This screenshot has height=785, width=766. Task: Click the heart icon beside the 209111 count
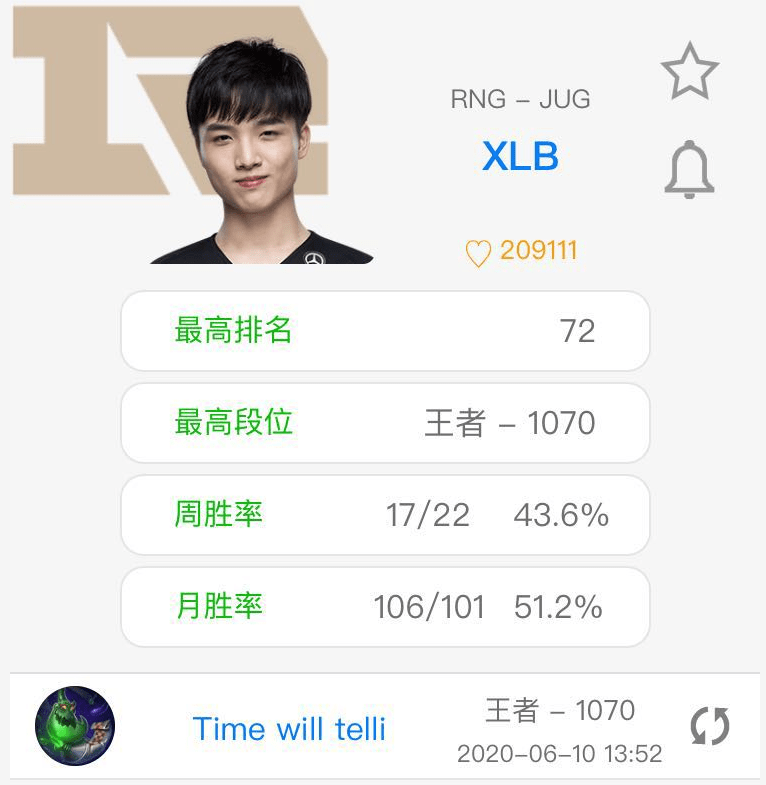coord(480,252)
